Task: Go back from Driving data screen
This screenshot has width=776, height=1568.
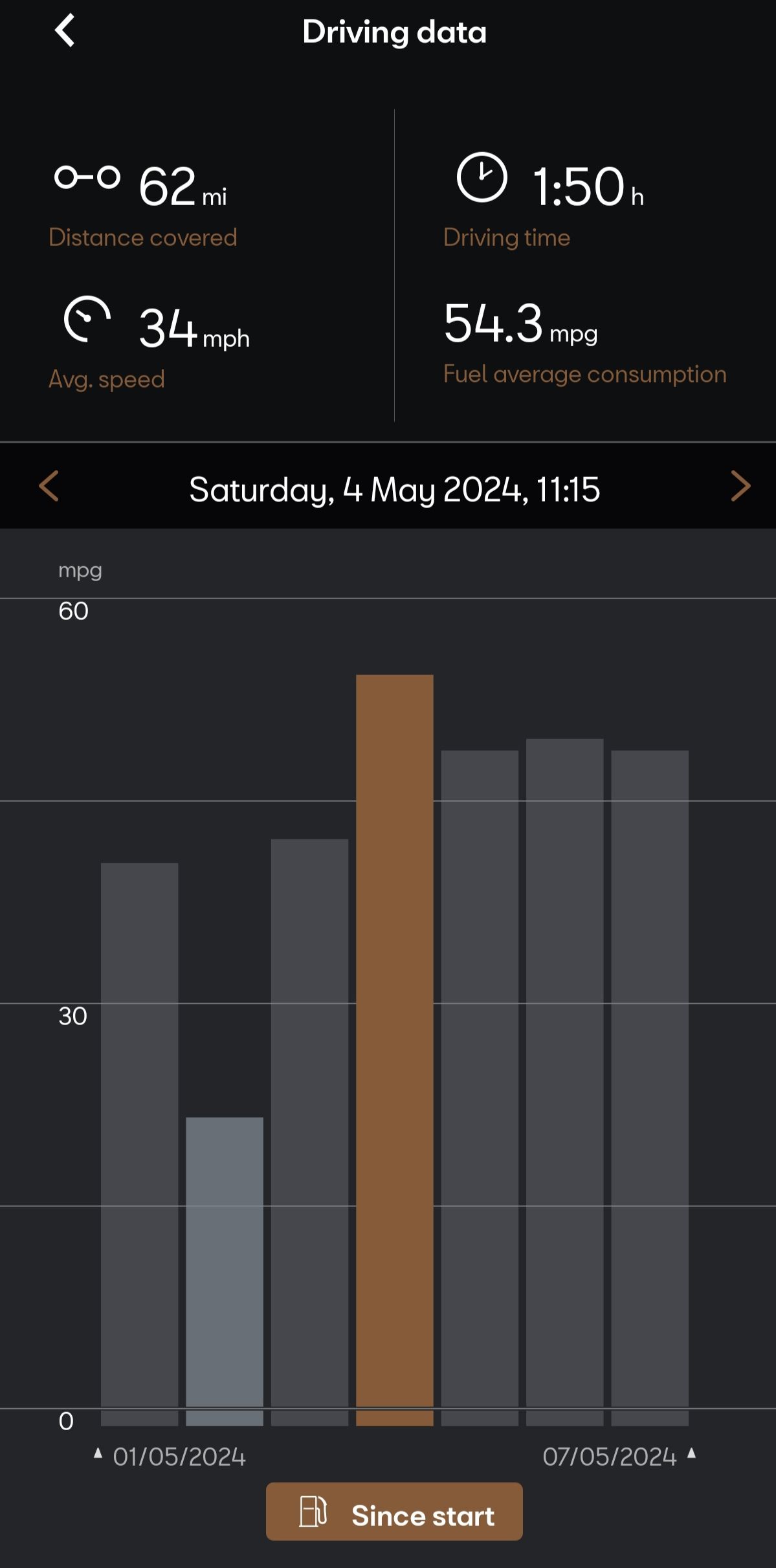Action: [x=65, y=31]
